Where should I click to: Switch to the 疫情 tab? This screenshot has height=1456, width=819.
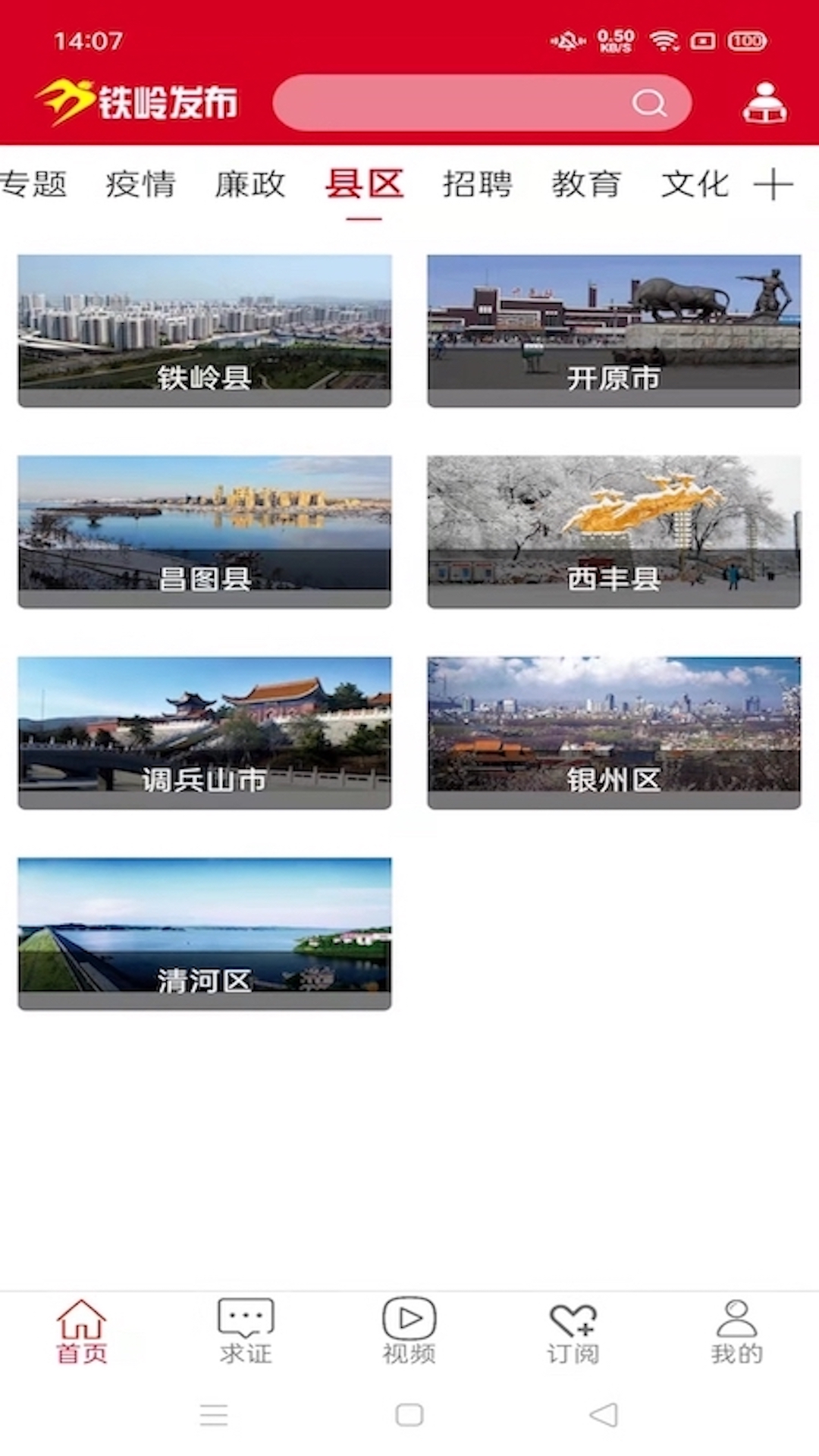pos(141,184)
